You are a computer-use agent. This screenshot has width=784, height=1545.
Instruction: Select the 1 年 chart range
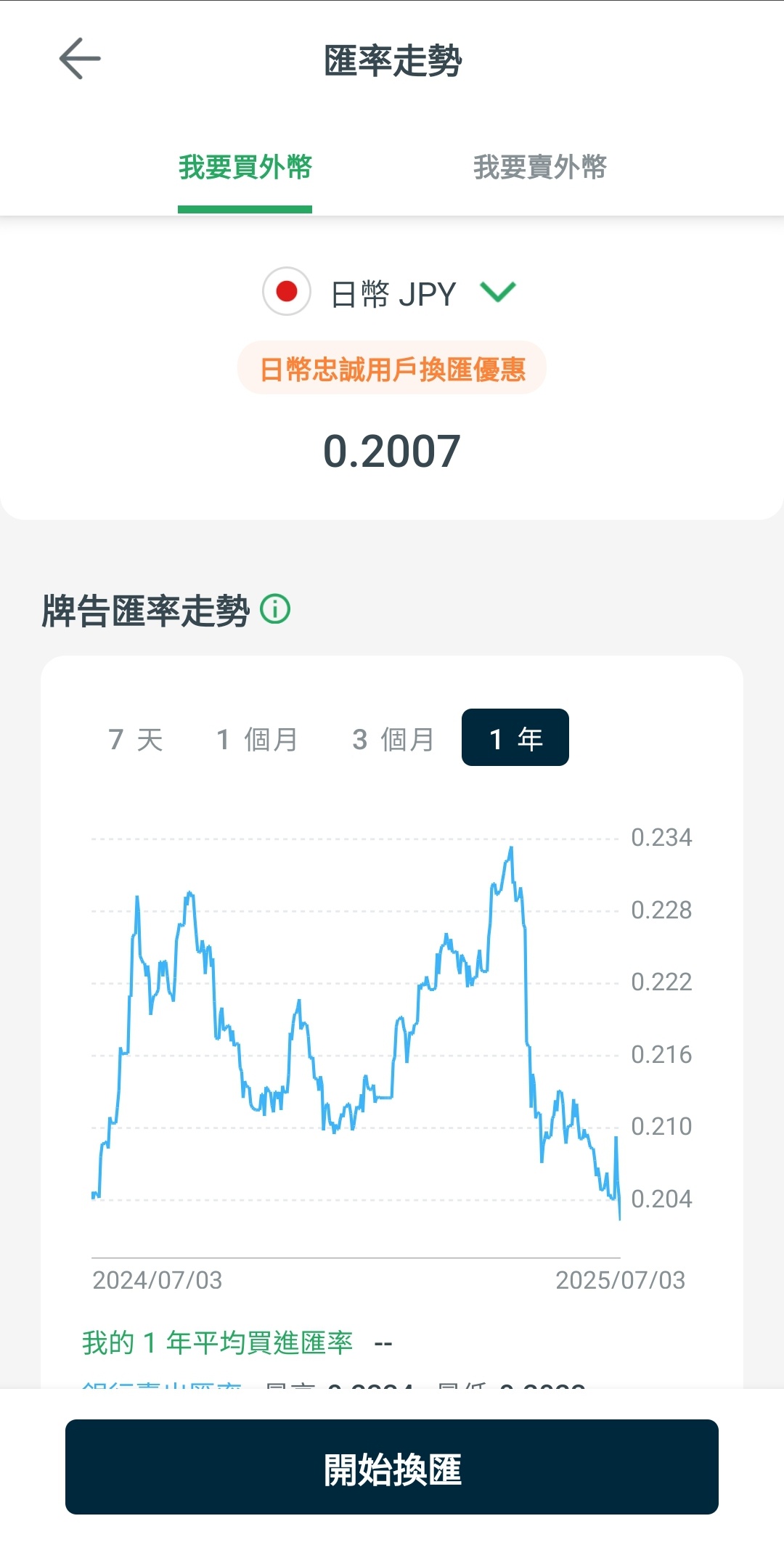(515, 738)
